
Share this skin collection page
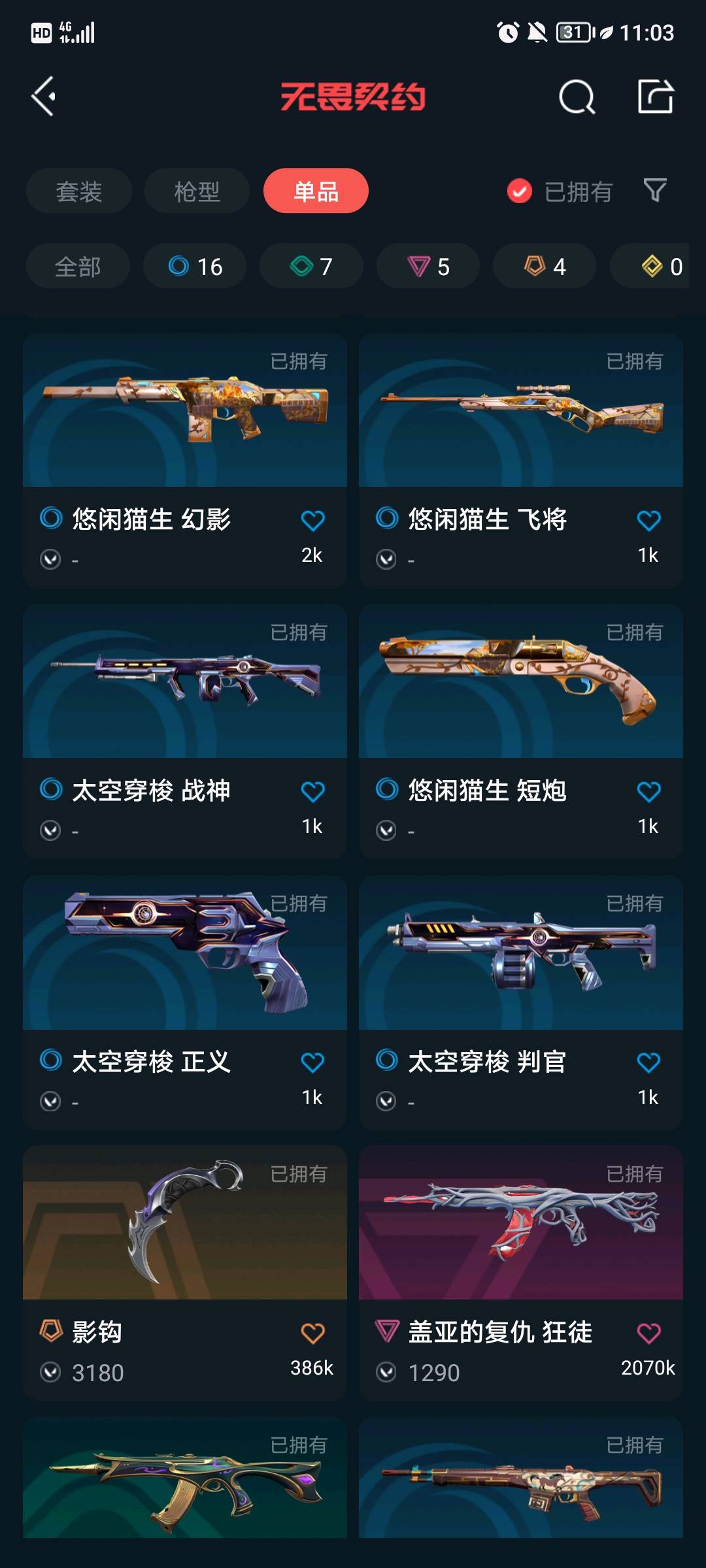coord(655,97)
